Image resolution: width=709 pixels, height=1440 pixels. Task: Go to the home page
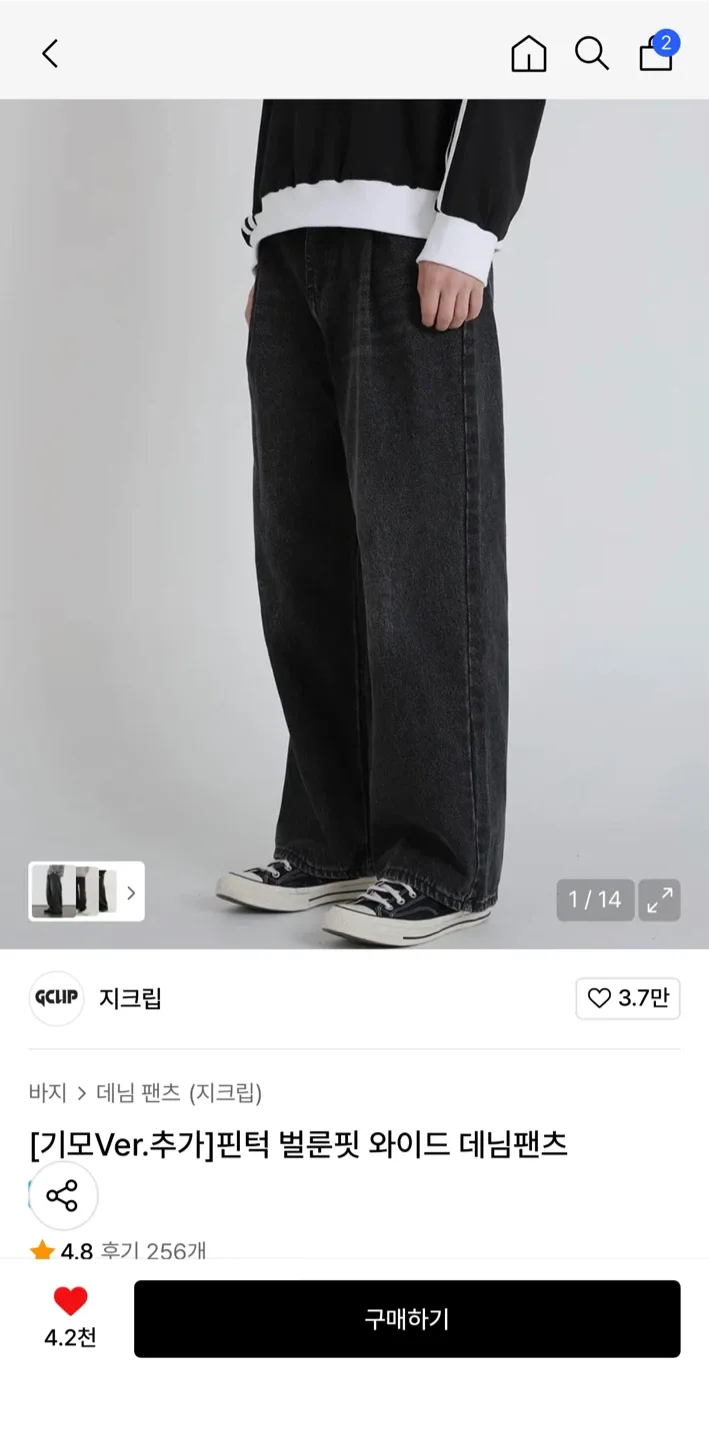(528, 53)
